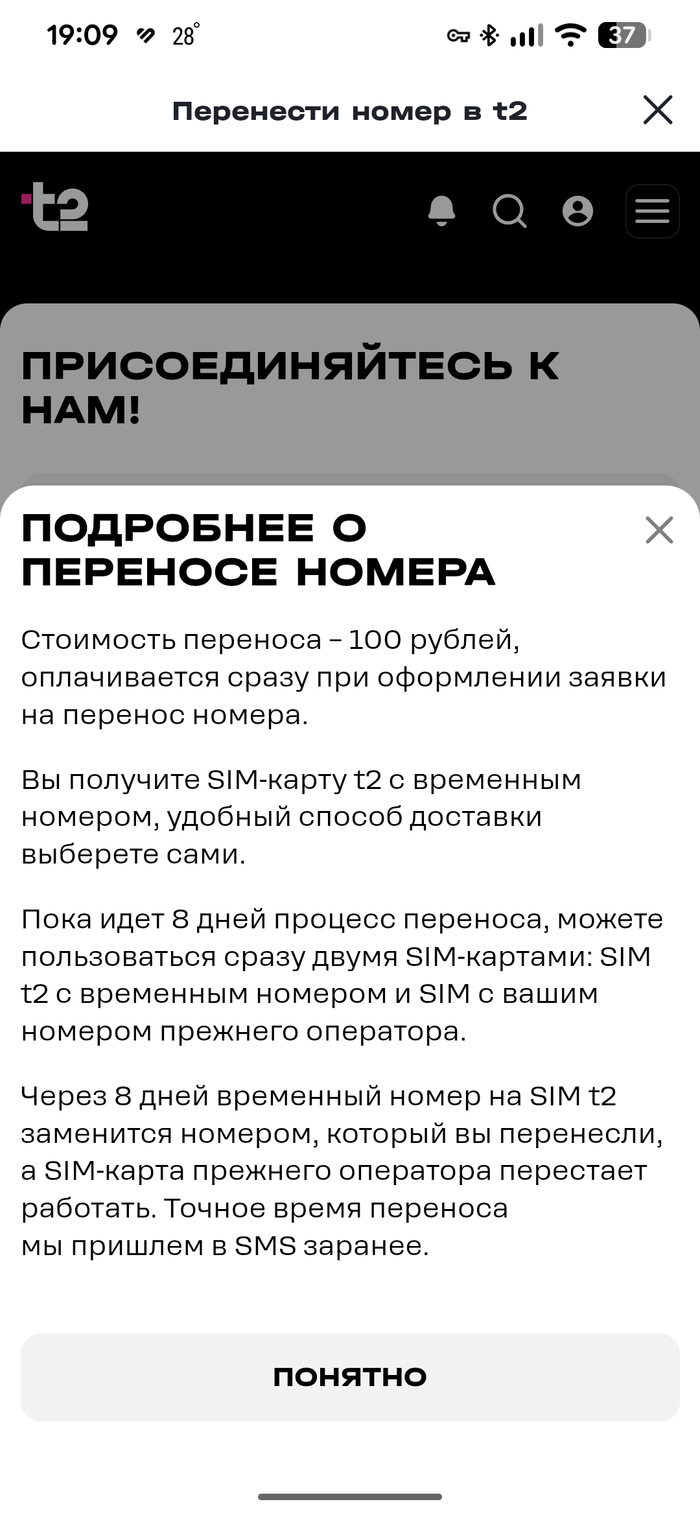The image size is (700, 1517).
Task: Open the profile account icon
Action: [x=577, y=211]
